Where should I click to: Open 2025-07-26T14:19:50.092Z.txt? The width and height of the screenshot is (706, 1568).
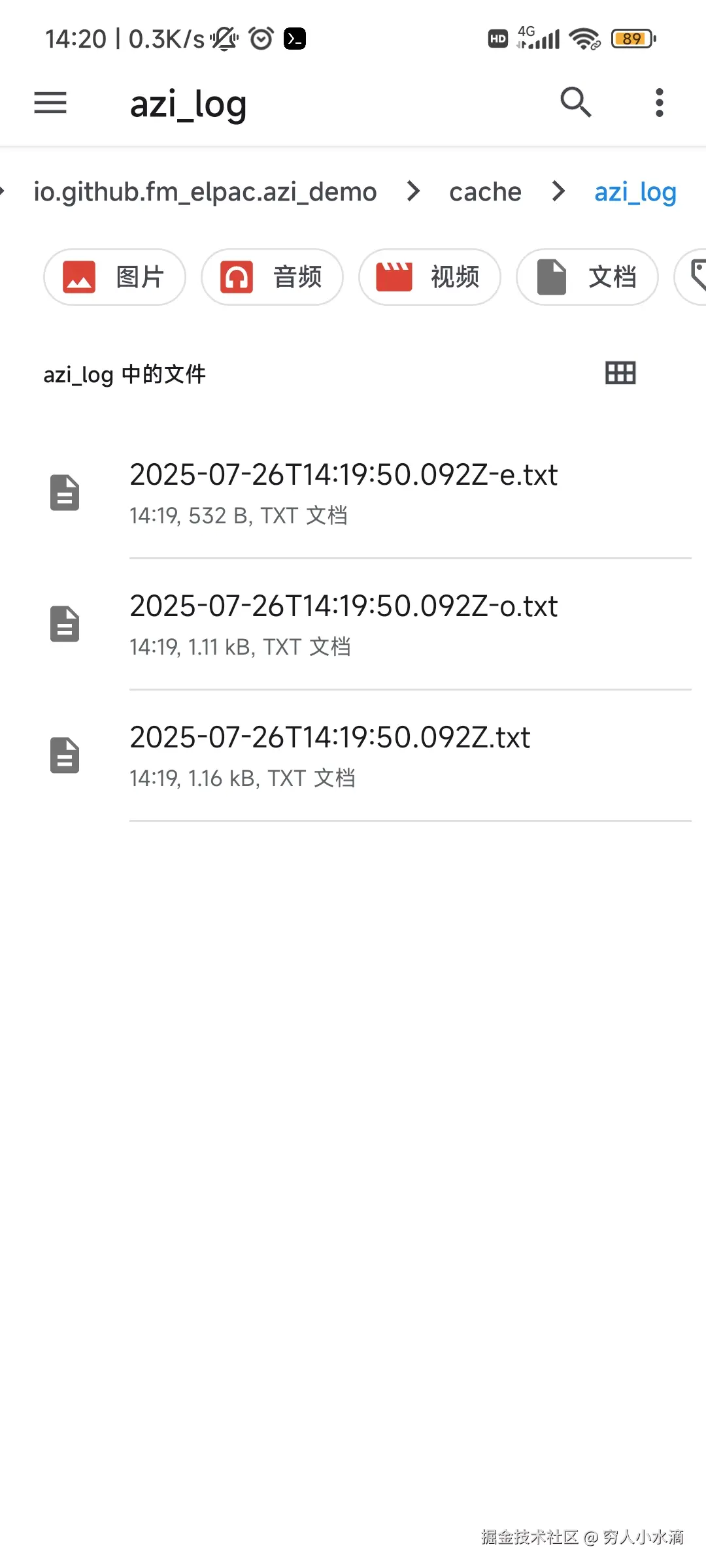329,737
